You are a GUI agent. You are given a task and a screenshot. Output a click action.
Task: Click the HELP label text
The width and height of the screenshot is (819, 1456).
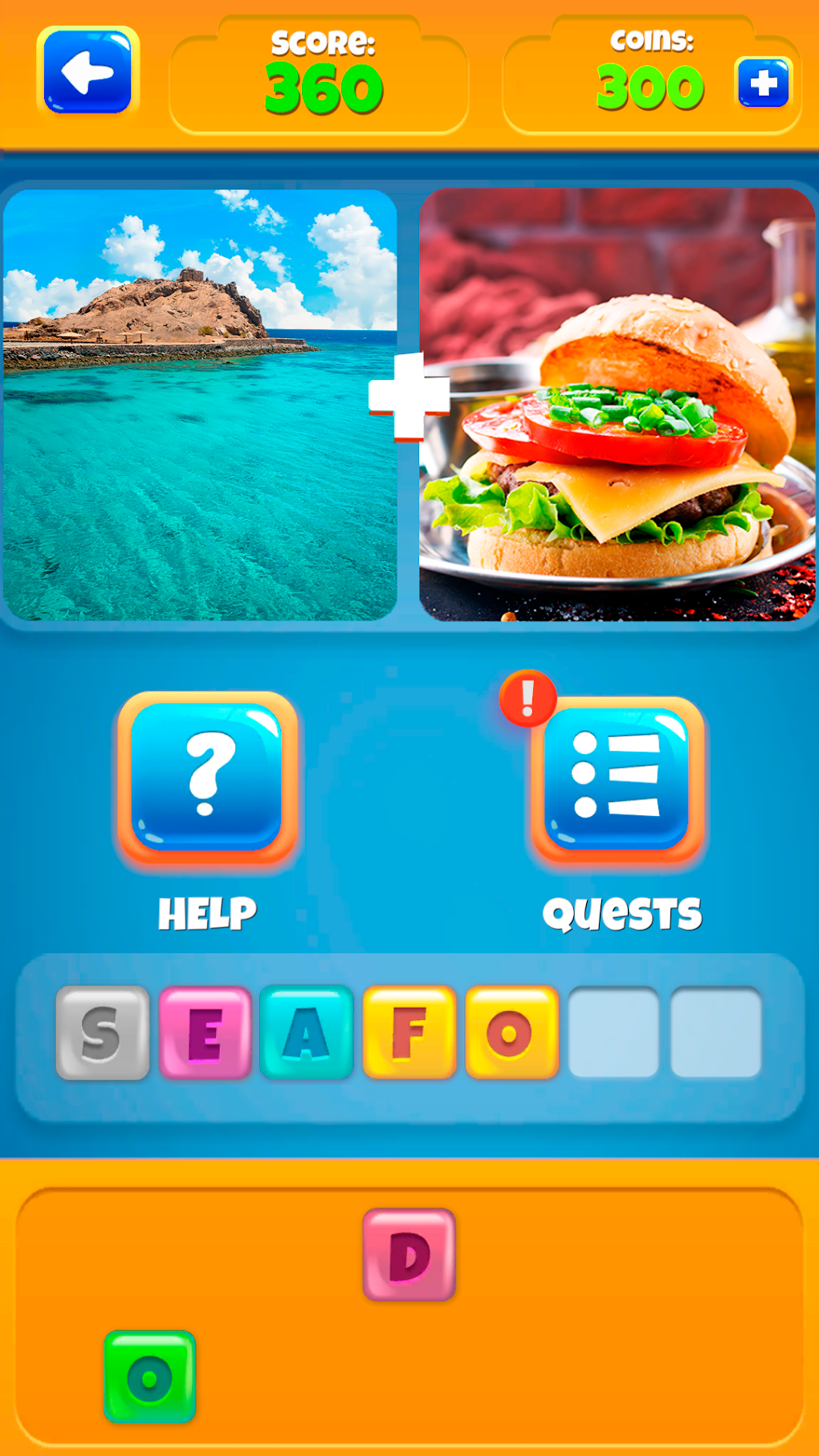207,911
